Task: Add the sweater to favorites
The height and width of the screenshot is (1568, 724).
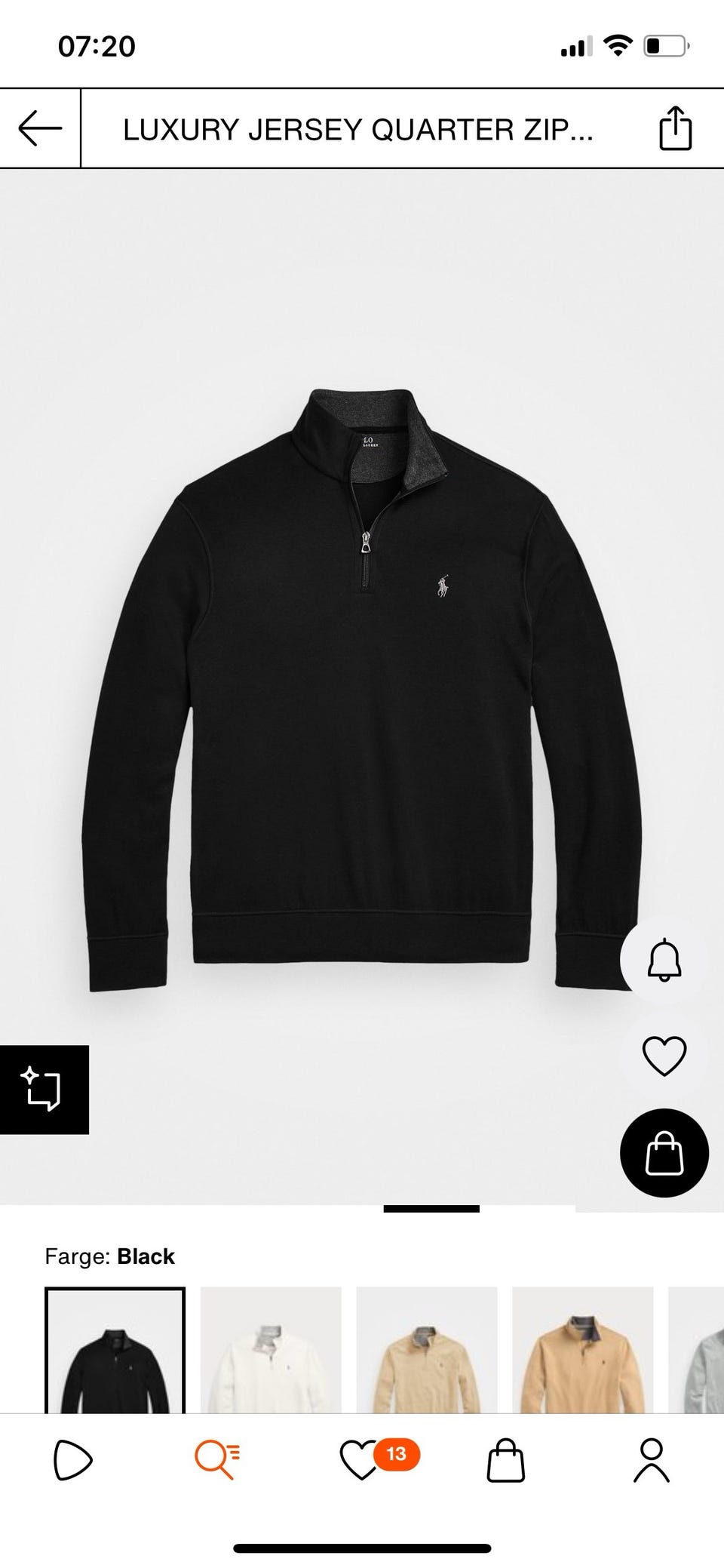Action: pos(664,1056)
